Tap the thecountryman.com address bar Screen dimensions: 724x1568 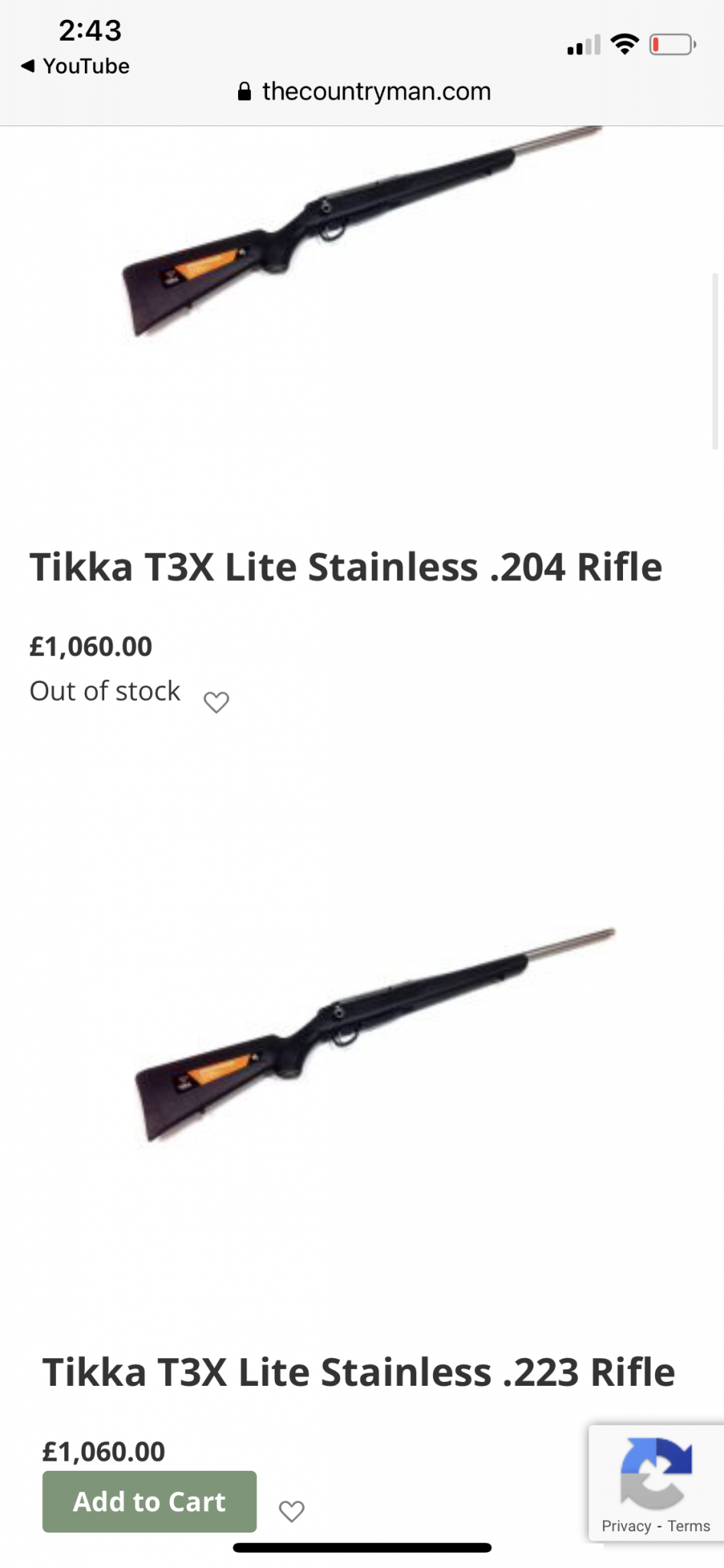pyautogui.click(x=364, y=92)
